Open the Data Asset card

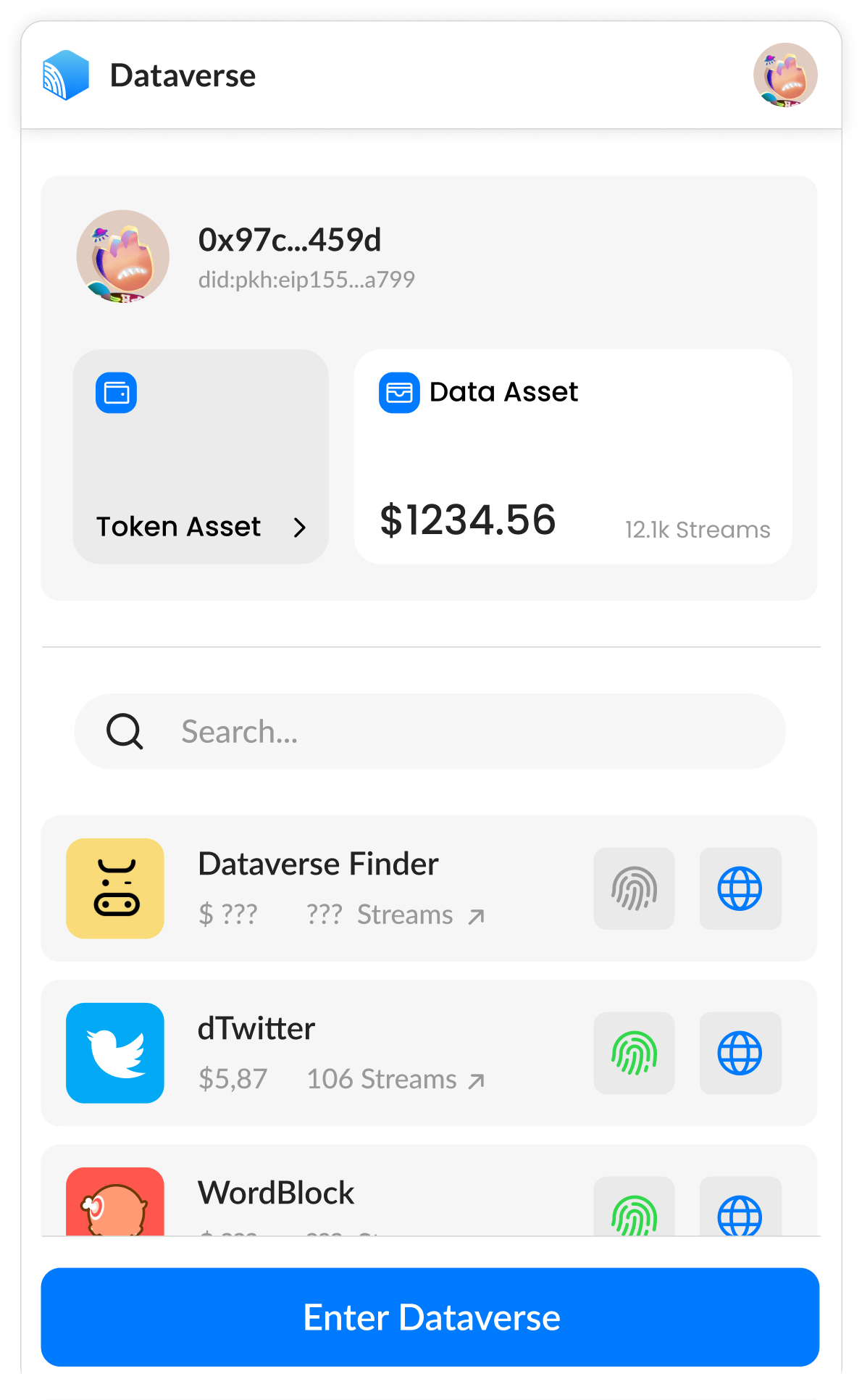[572, 457]
